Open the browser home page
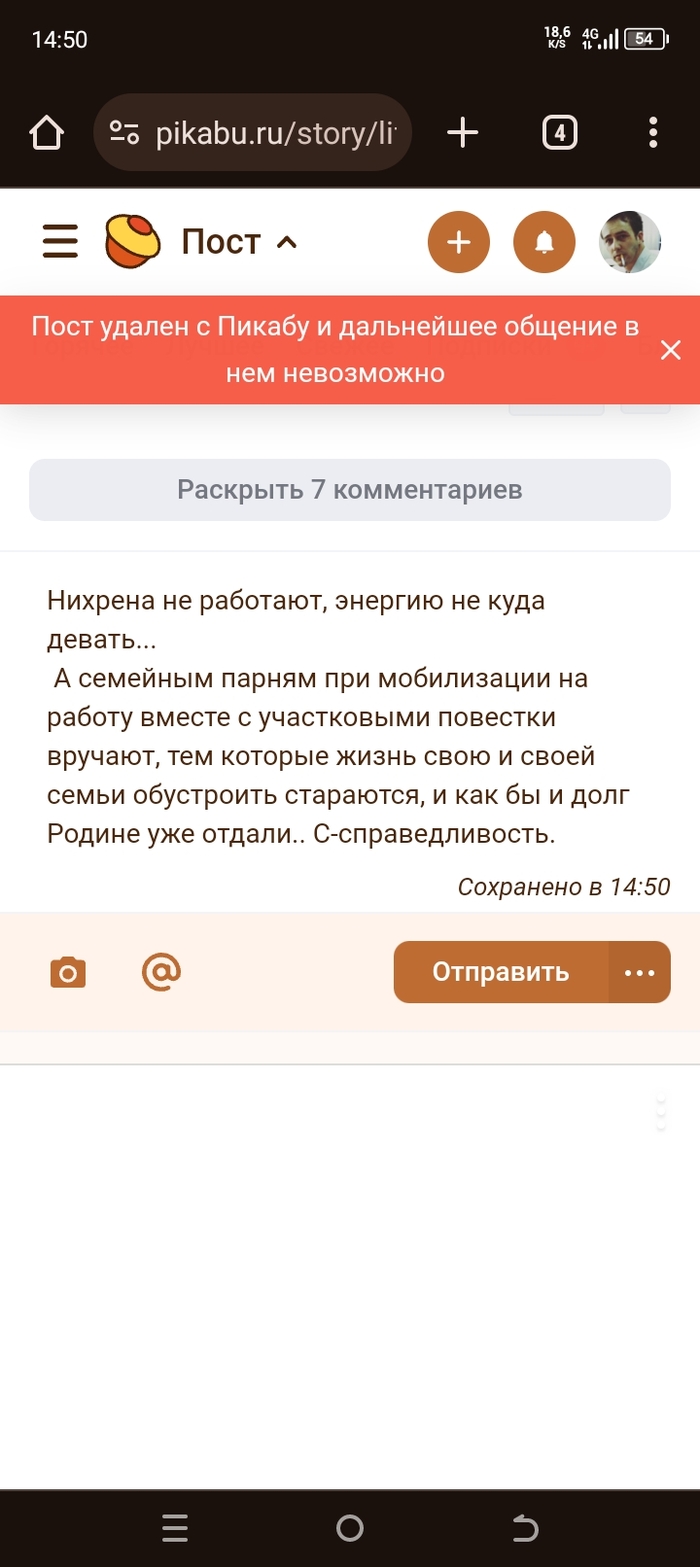Image resolution: width=700 pixels, height=1567 pixels. point(47,133)
